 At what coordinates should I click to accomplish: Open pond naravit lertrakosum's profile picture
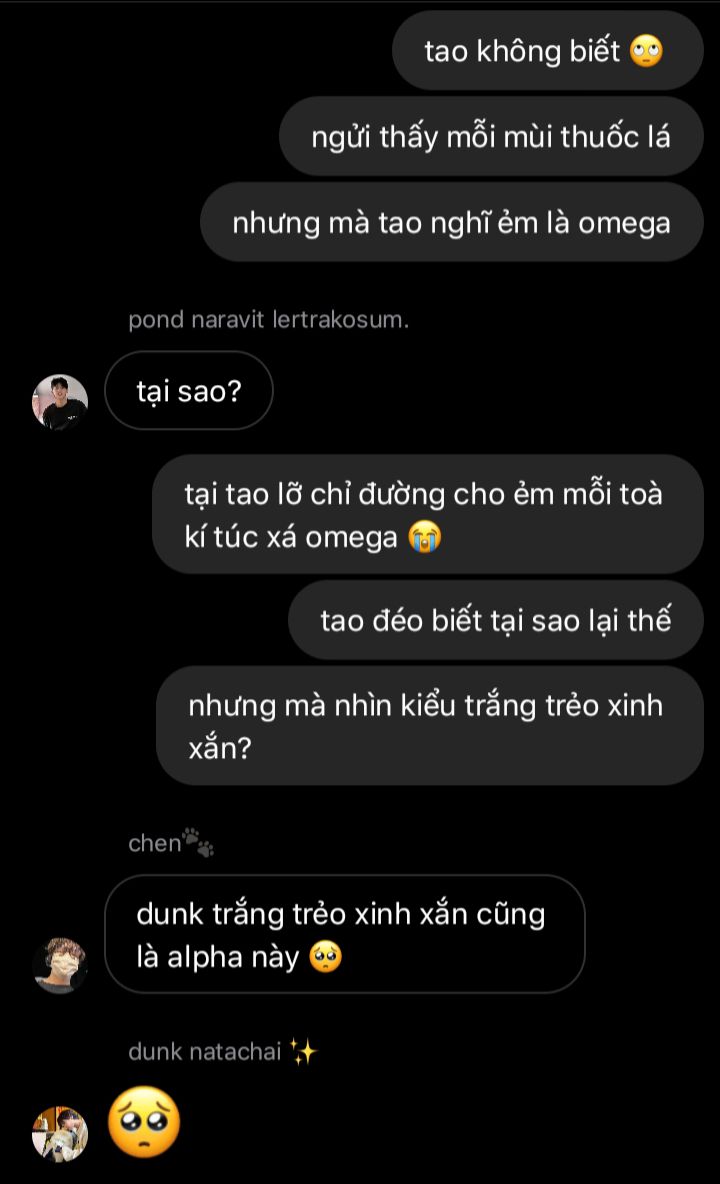60,402
